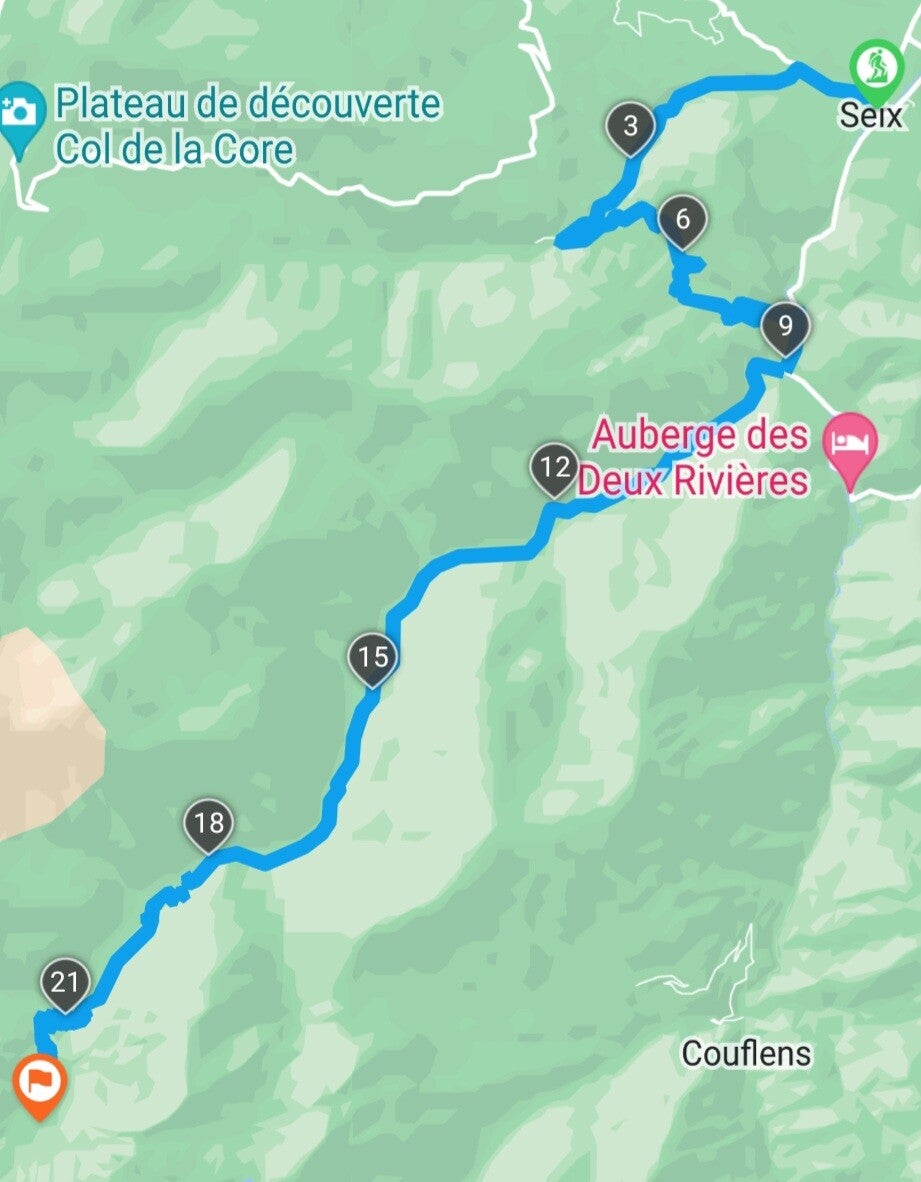921x1182 pixels.
Task: Select the Auberge des Deux Rivières hotel pin
Action: [850, 443]
